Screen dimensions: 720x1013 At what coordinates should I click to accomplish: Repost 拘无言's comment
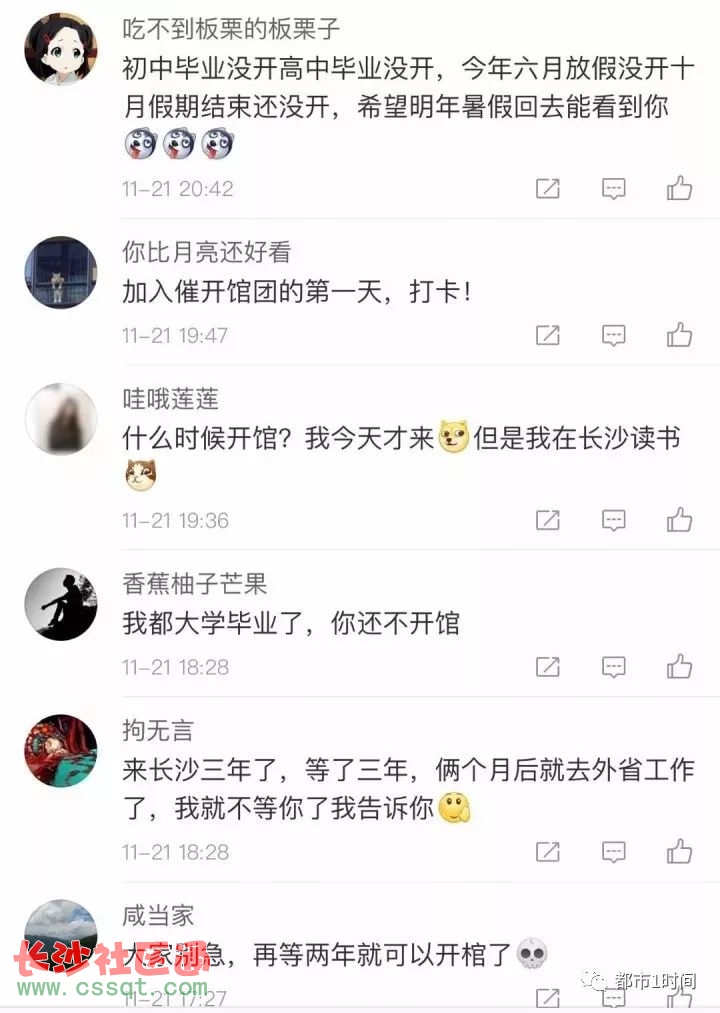pyautogui.click(x=548, y=851)
